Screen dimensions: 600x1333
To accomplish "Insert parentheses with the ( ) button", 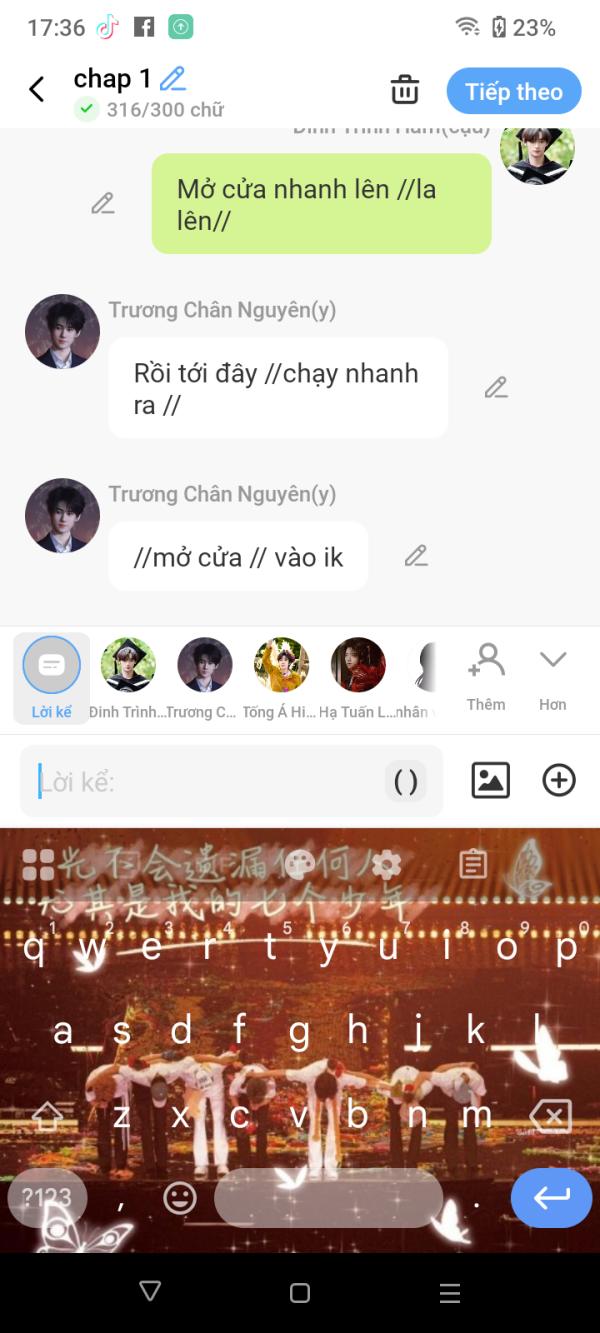I will pyautogui.click(x=406, y=781).
